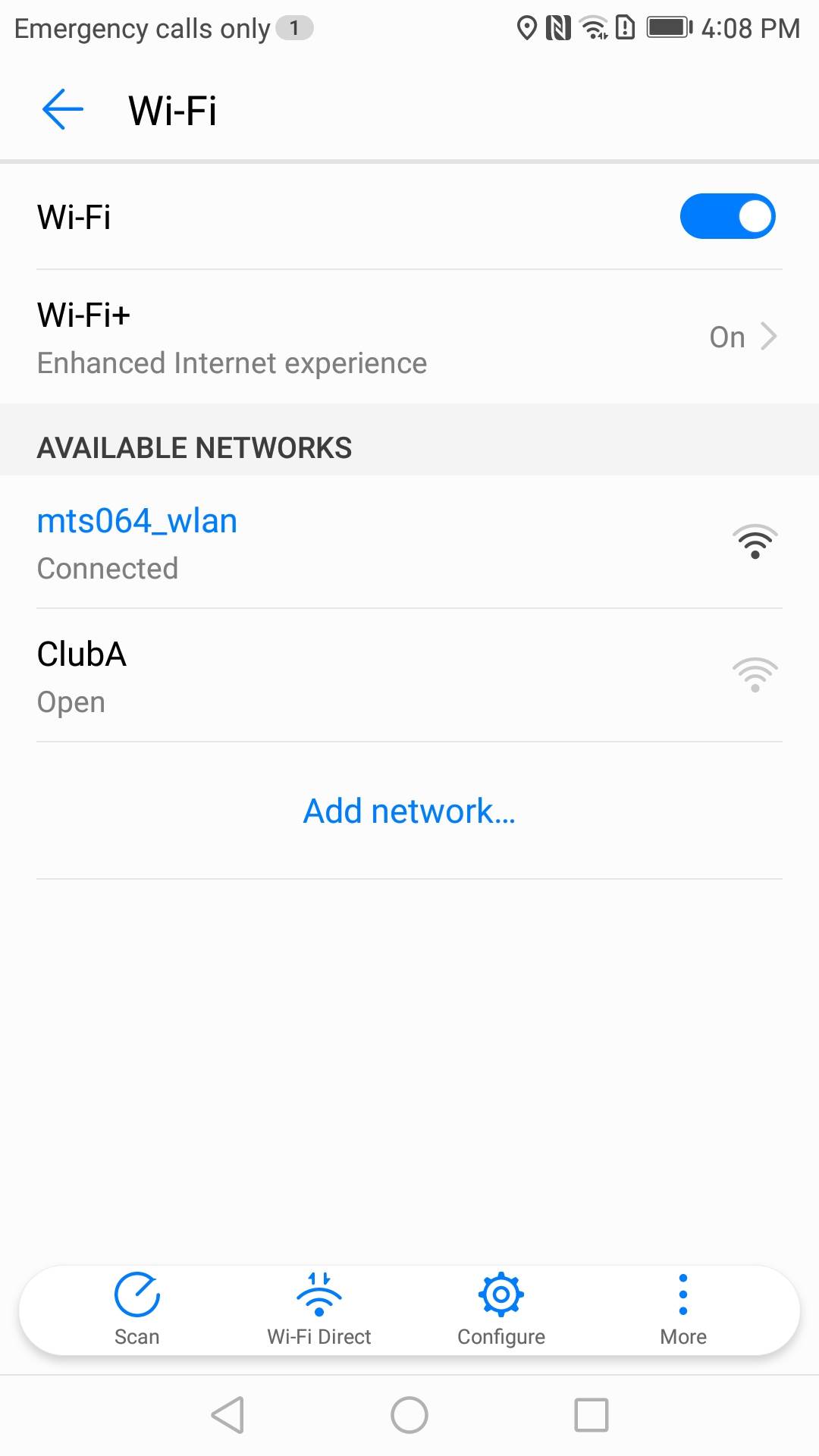This screenshot has width=819, height=1456.
Task: Open Configure Wi-Fi options
Action: pos(500,1309)
